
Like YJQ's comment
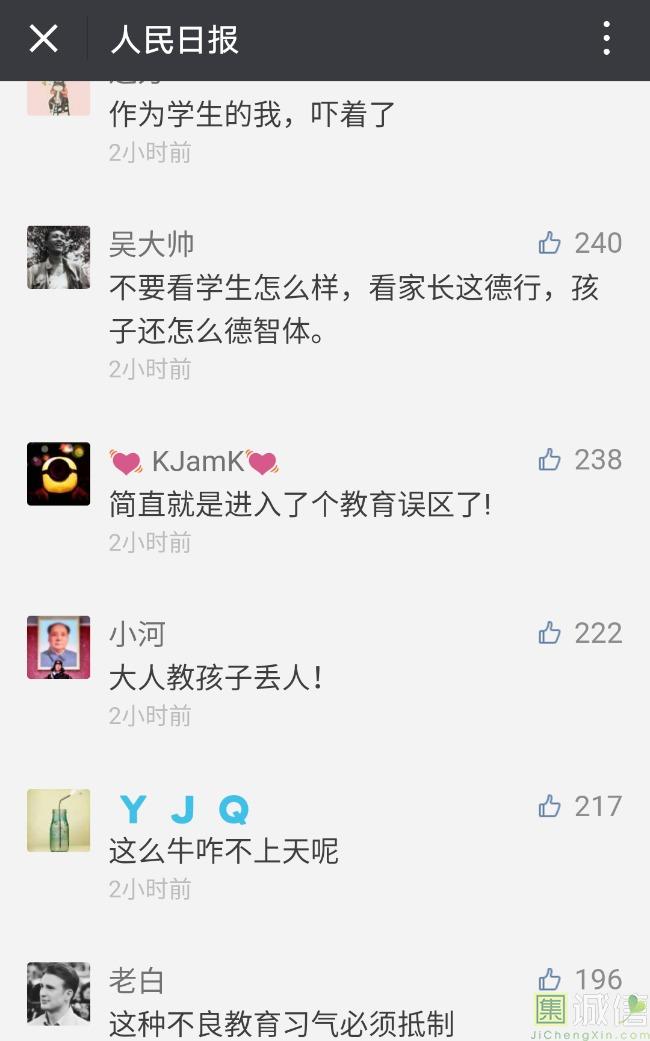(550, 806)
